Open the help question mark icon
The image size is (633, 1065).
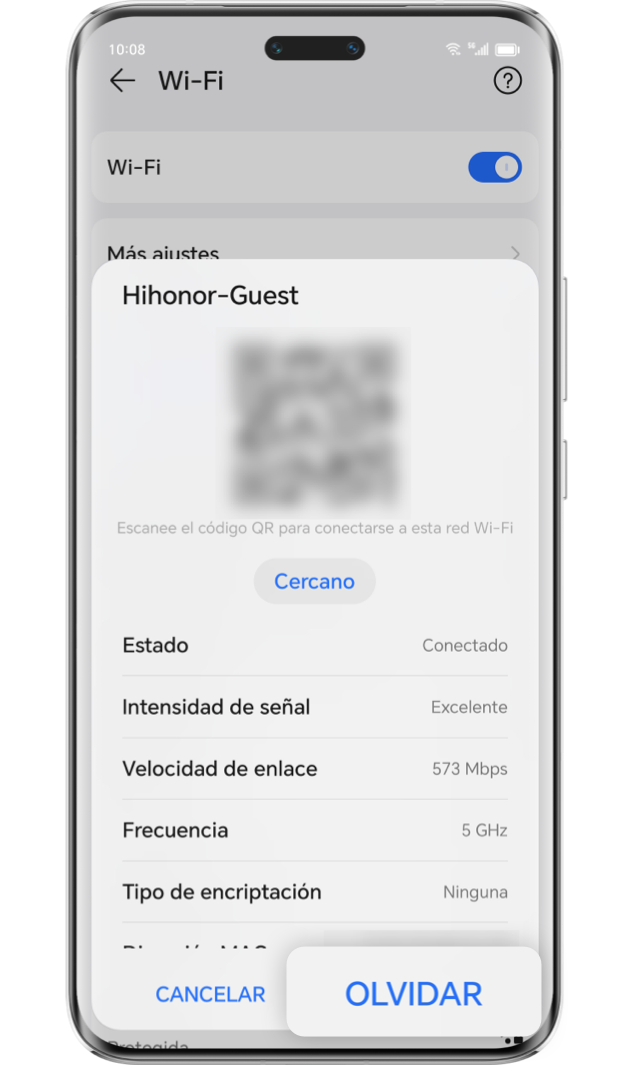pos(508,81)
